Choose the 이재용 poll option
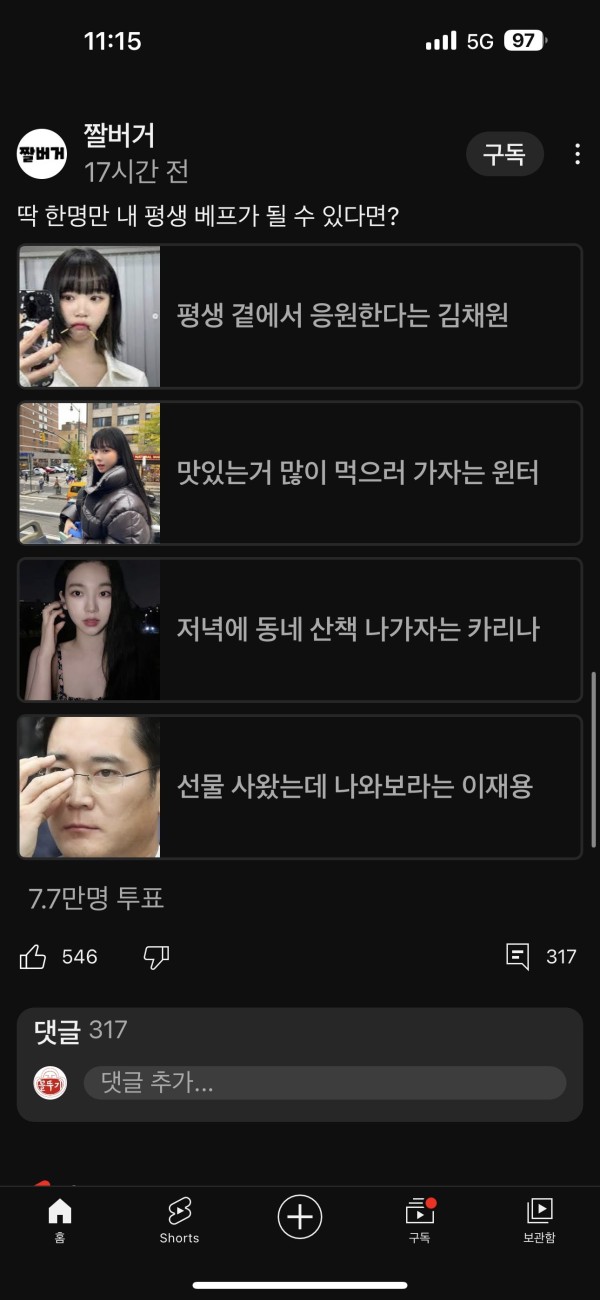The width and height of the screenshot is (600, 1300). pyautogui.click(x=300, y=786)
